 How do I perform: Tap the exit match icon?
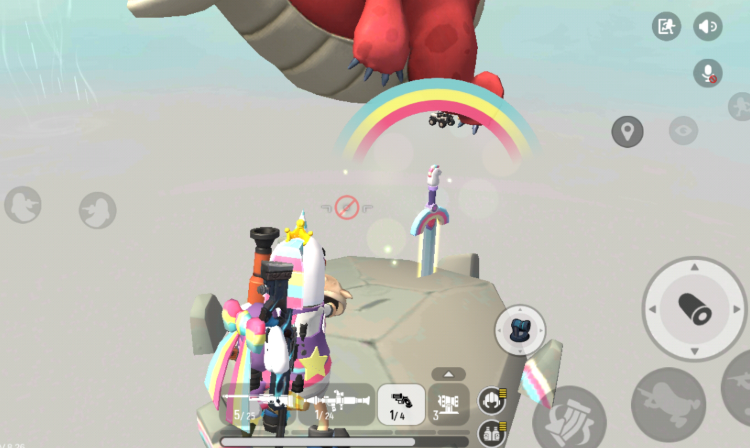(x=667, y=27)
